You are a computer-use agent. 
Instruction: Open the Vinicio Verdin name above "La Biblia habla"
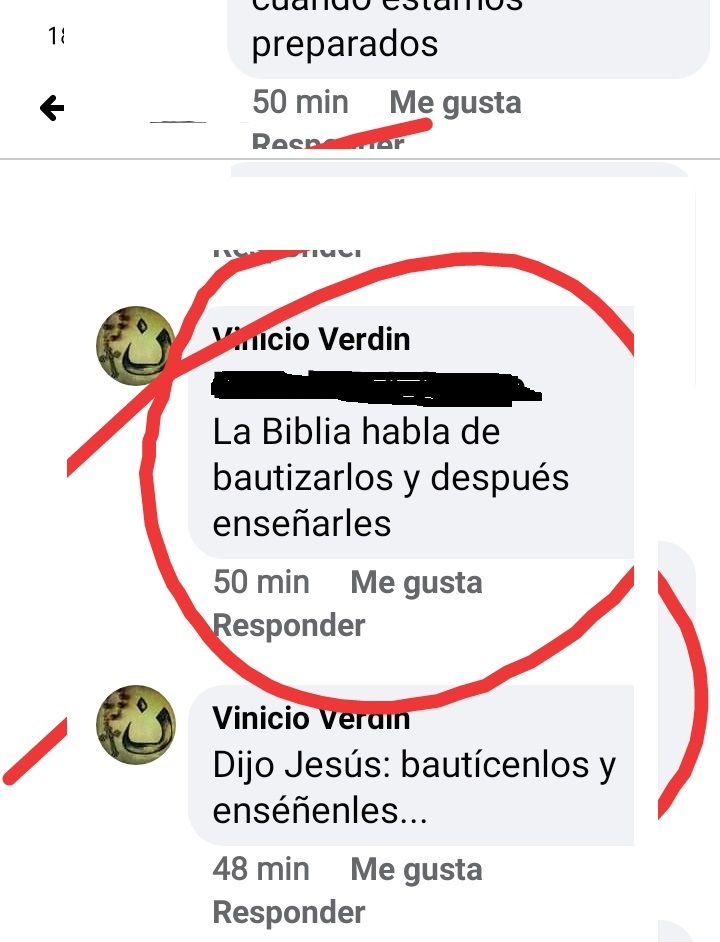[x=311, y=340]
